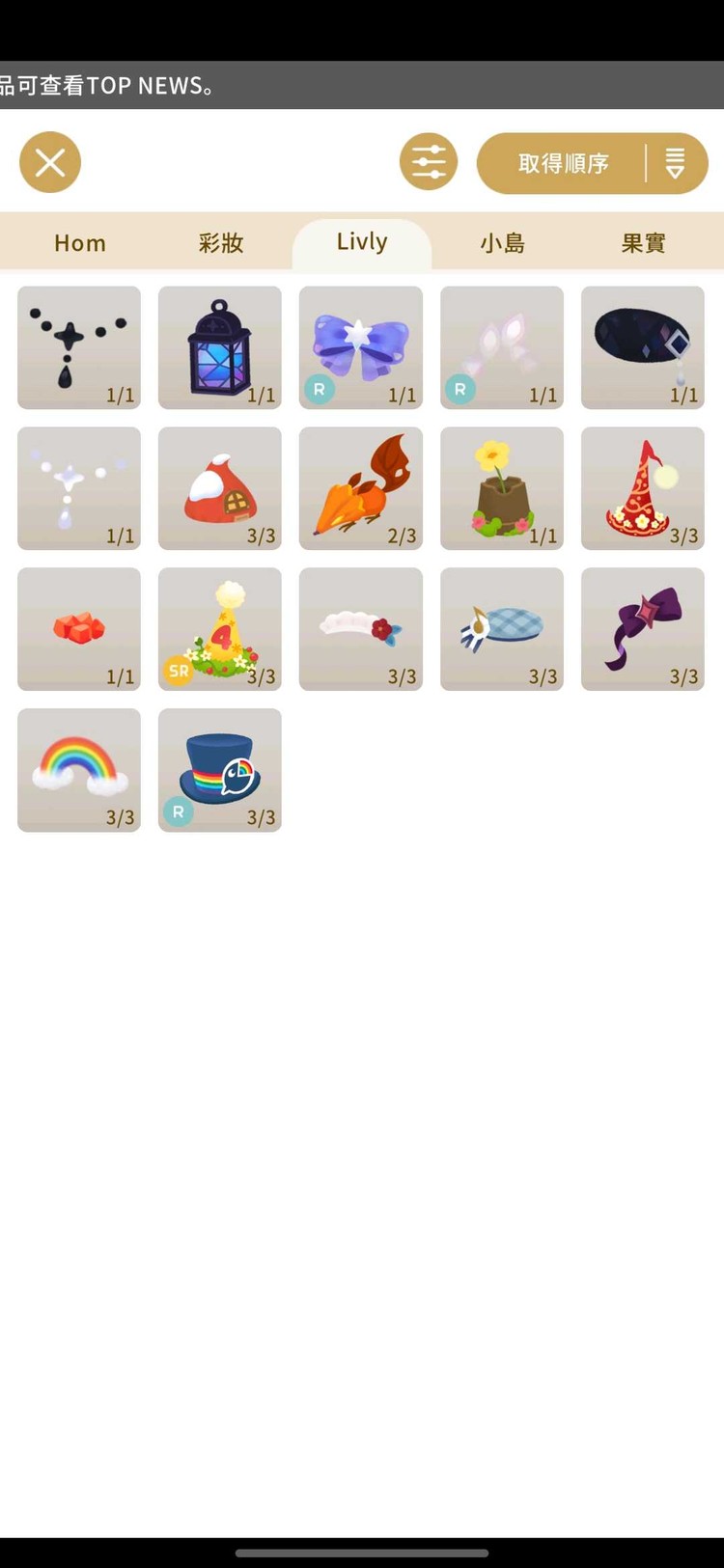724x1568 pixels.
Task: Close the item inventory screen
Action: pos(50,162)
